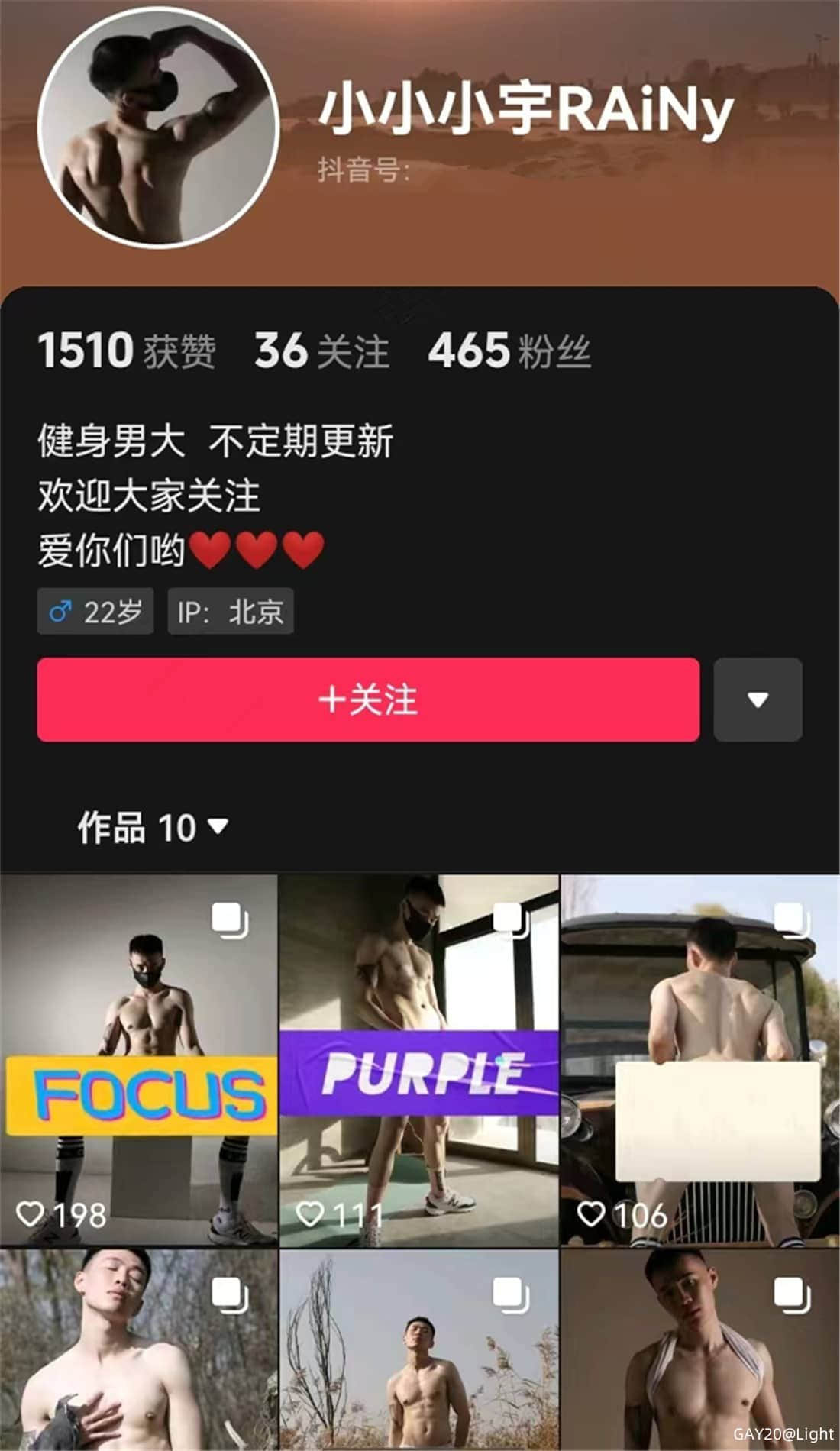
Task: Expand the dropdown arrow beside follow button
Action: click(758, 700)
